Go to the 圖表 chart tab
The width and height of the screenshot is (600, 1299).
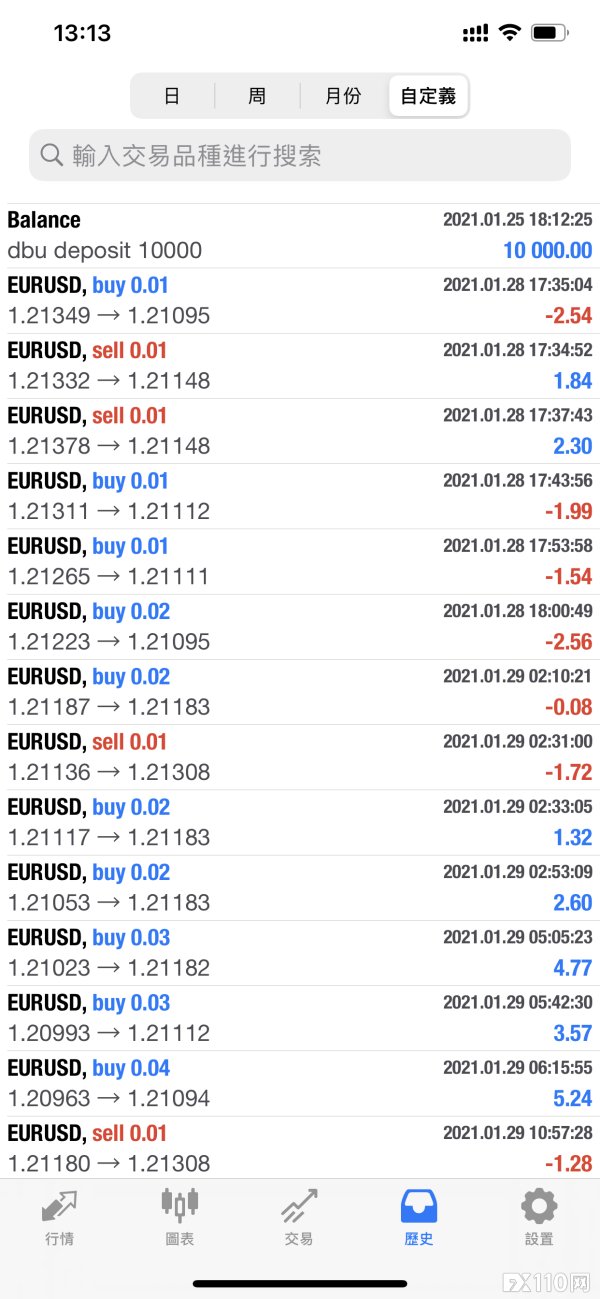[x=180, y=1217]
